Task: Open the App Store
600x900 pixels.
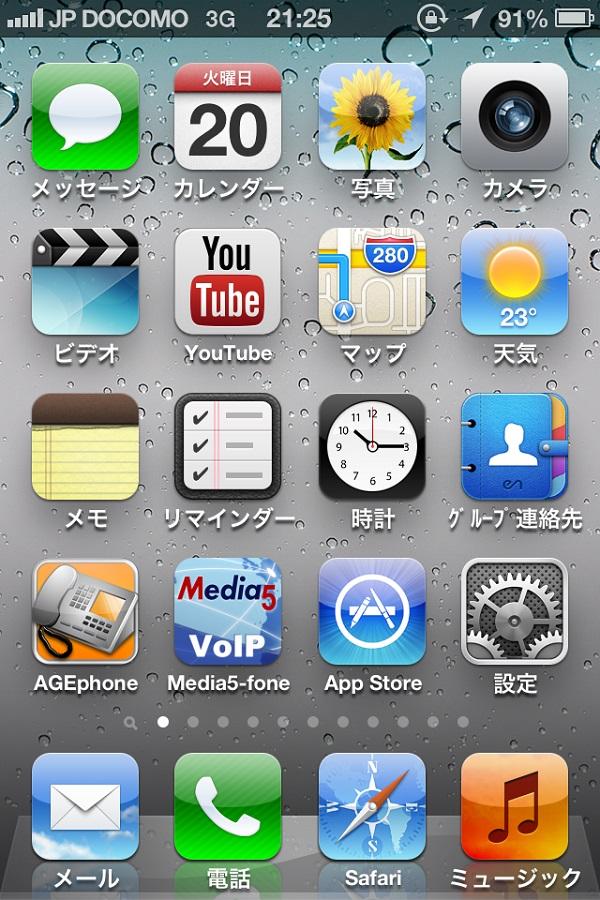Action: click(372, 612)
